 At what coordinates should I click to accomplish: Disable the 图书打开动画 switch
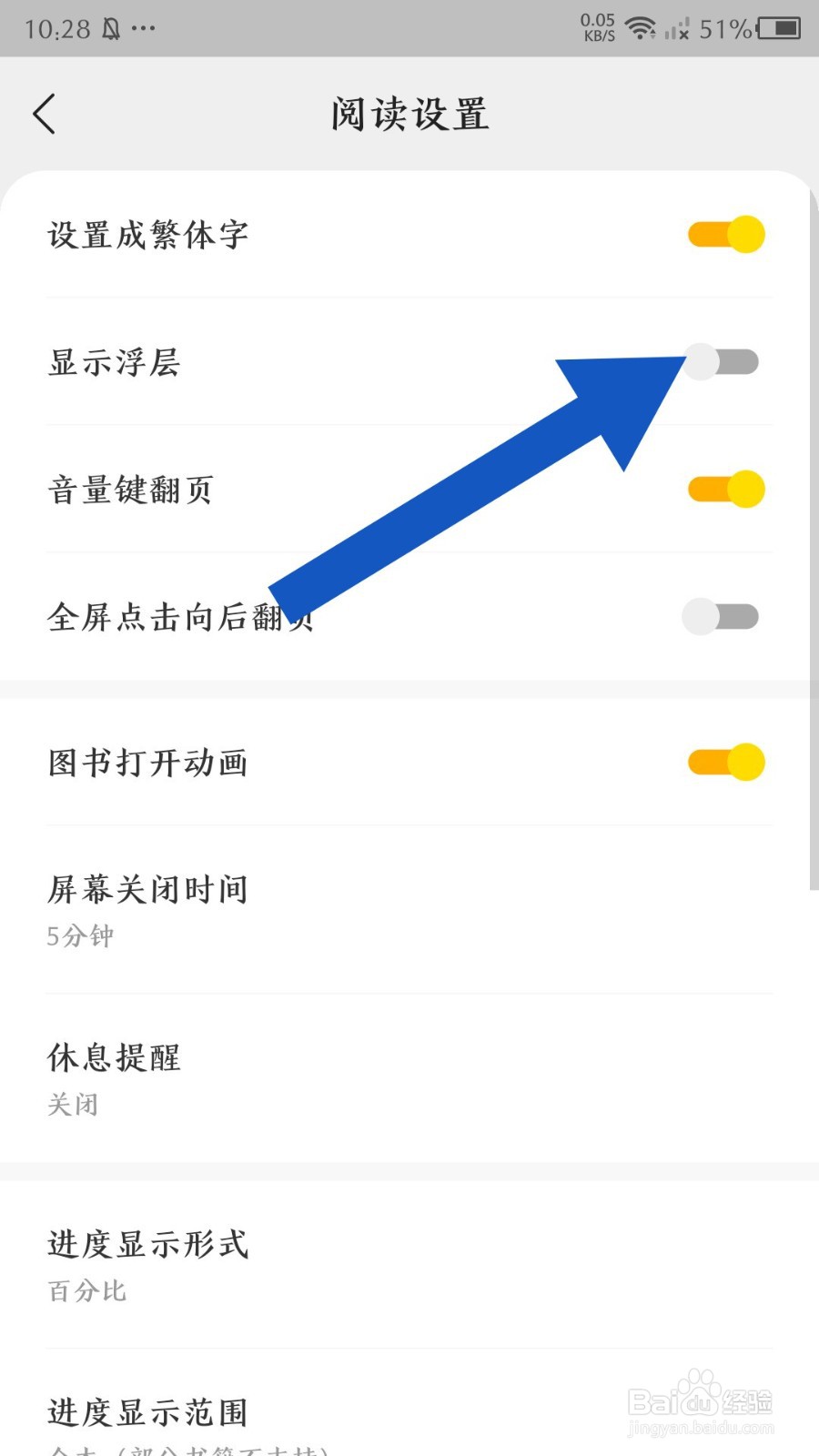pos(725,762)
